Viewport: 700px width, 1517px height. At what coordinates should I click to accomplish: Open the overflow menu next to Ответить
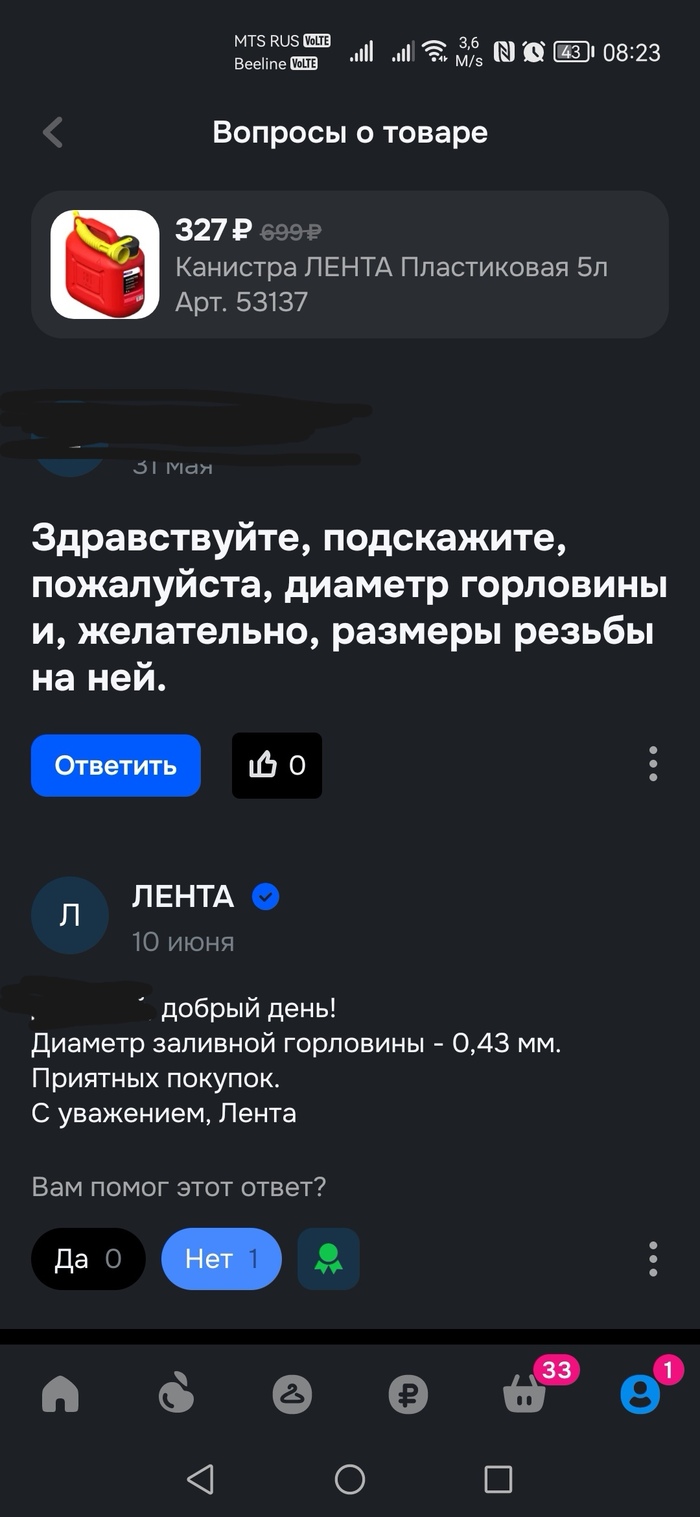point(653,764)
